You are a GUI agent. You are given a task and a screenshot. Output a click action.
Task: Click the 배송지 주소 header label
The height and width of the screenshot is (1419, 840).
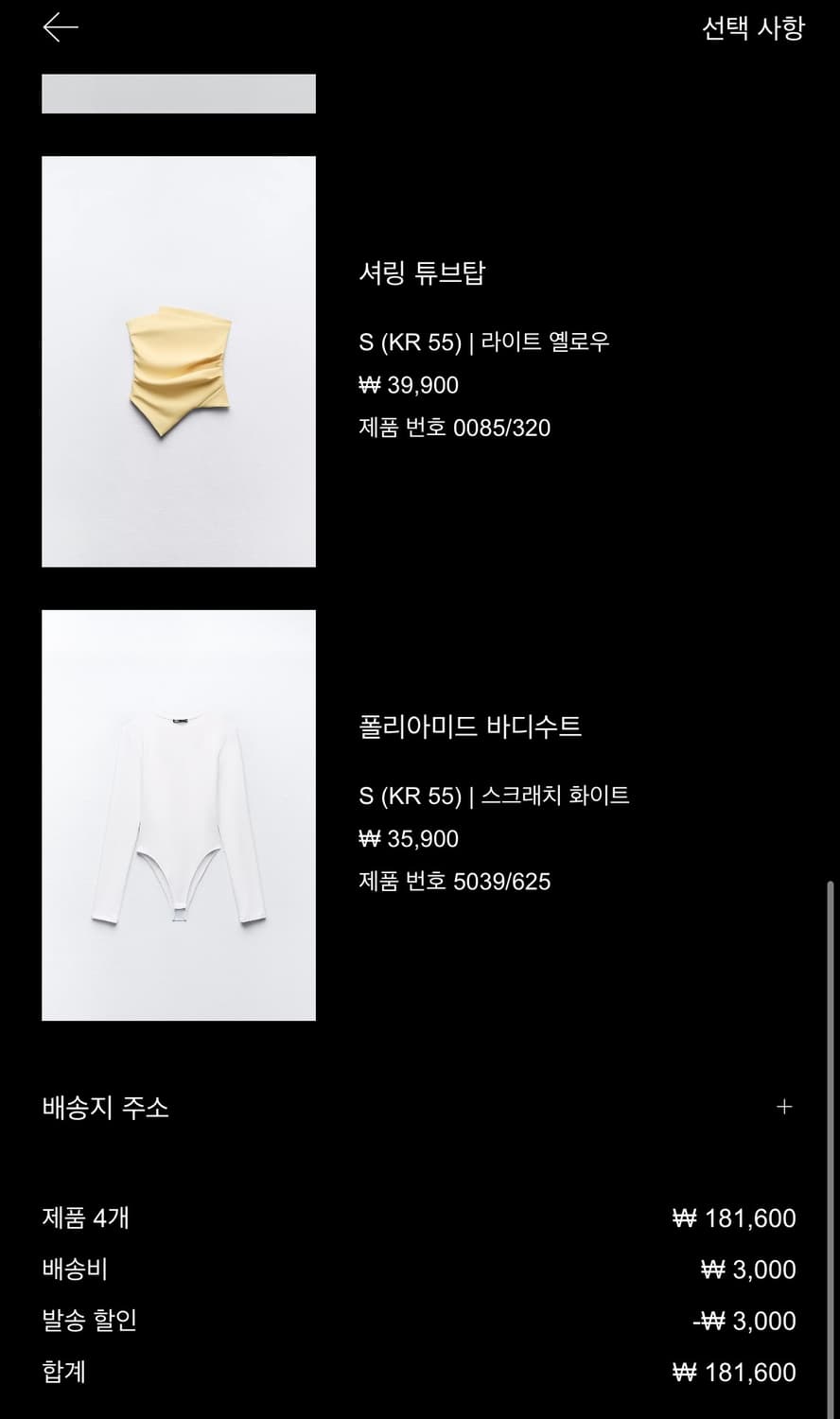[106, 1107]
